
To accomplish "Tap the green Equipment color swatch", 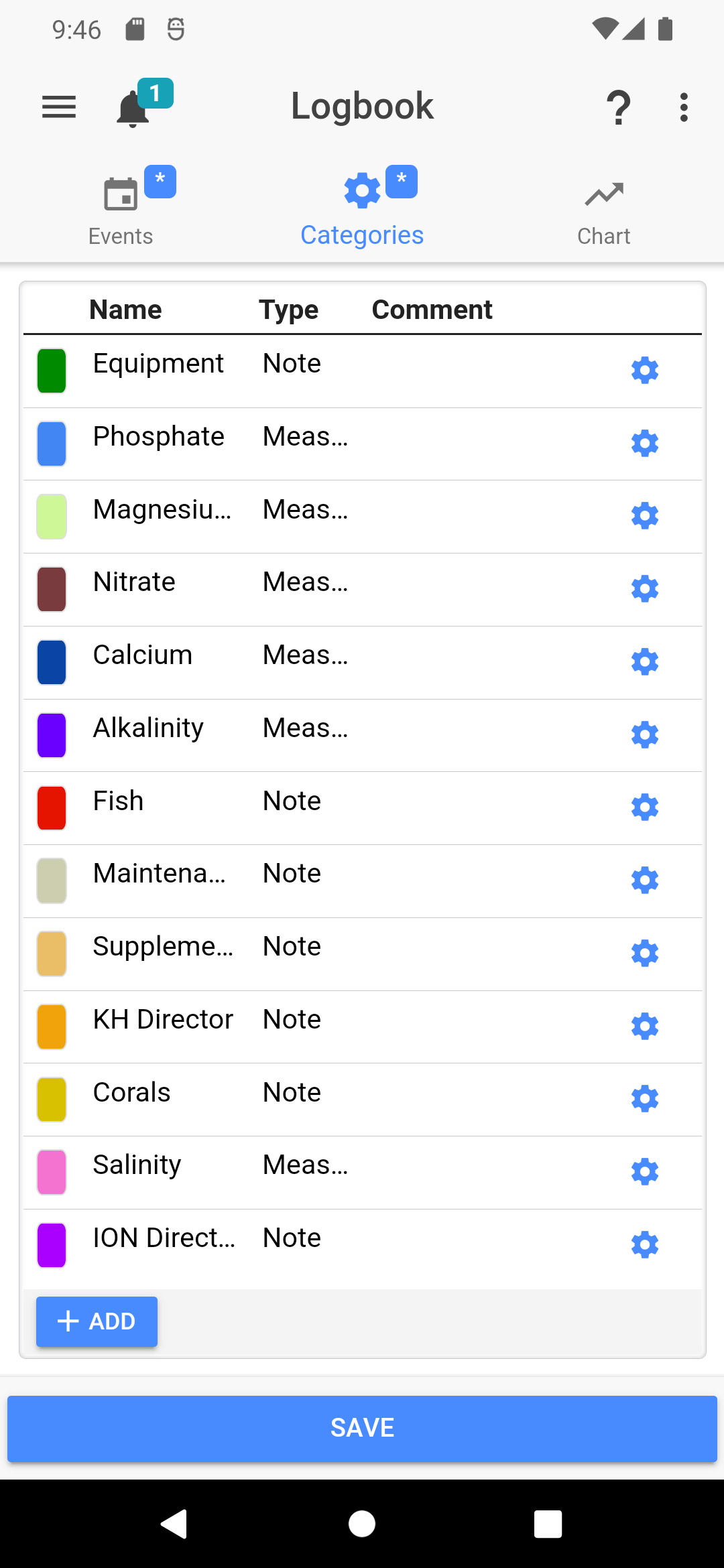I will (x=52, y=371).
